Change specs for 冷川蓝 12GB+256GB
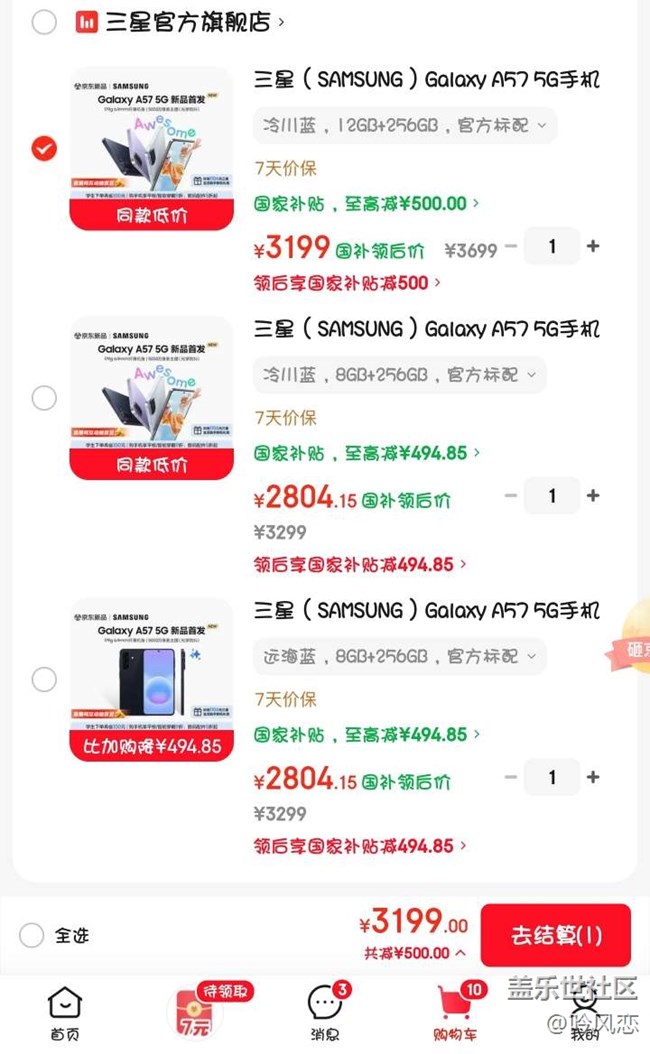Screen dimensions: 650x1054 [x=404, y=126]
